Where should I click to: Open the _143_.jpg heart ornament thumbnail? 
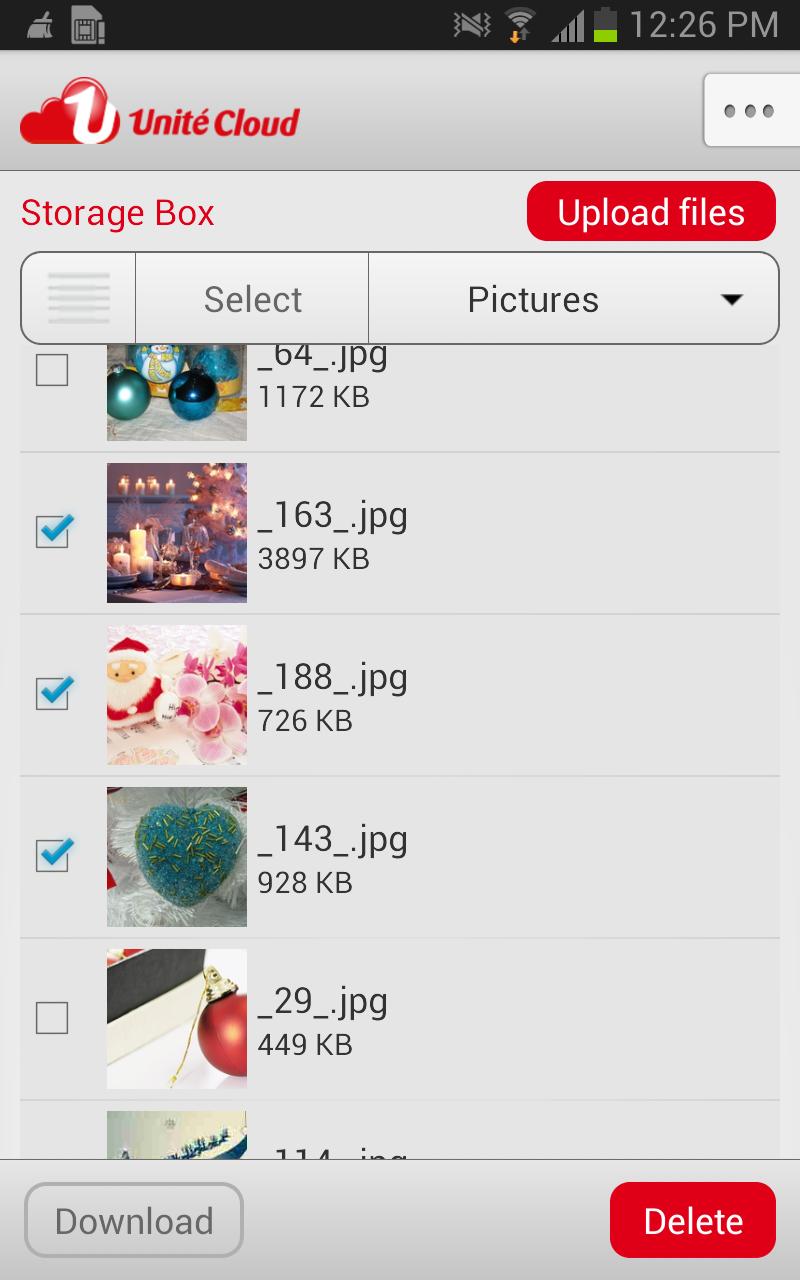[x=177, y=857]
